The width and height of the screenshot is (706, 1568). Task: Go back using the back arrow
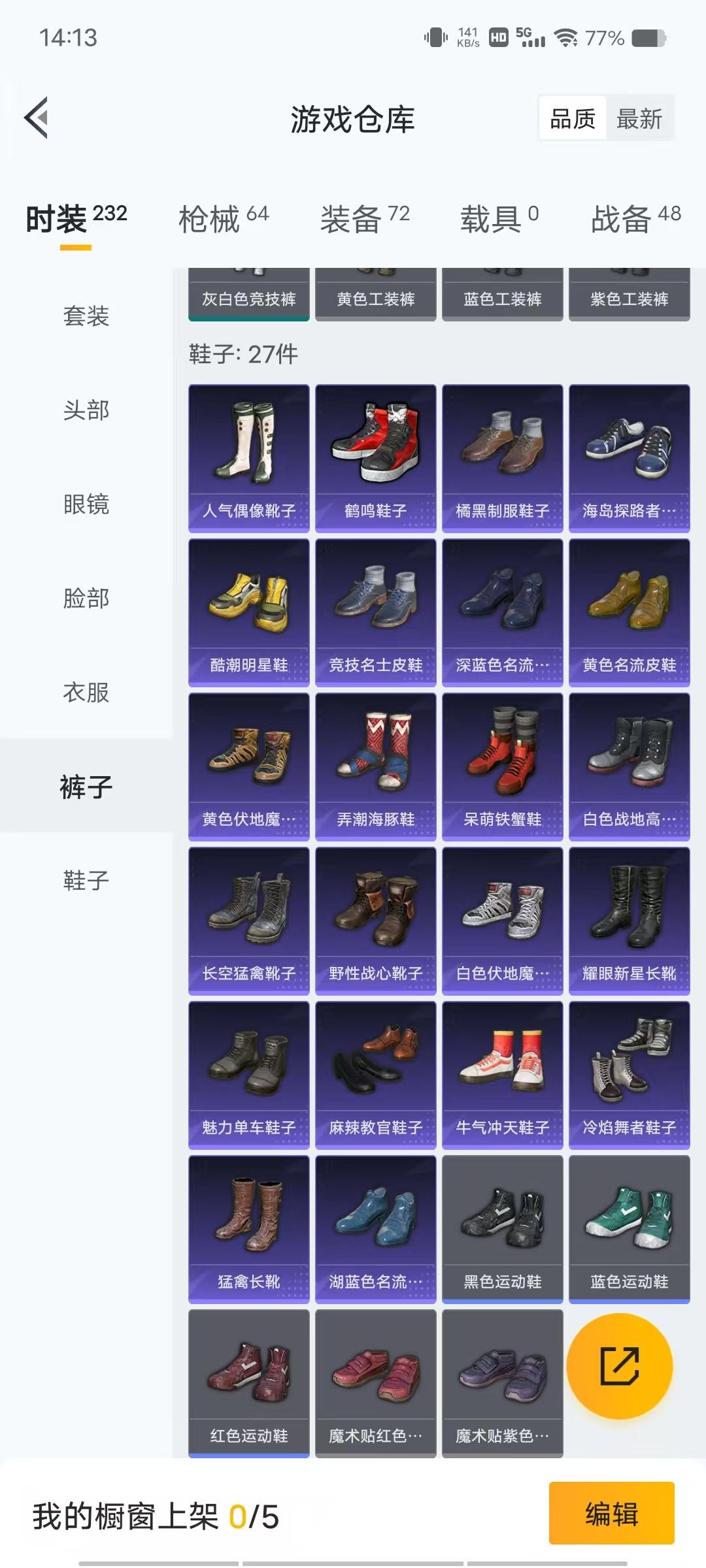pos(36,118)
